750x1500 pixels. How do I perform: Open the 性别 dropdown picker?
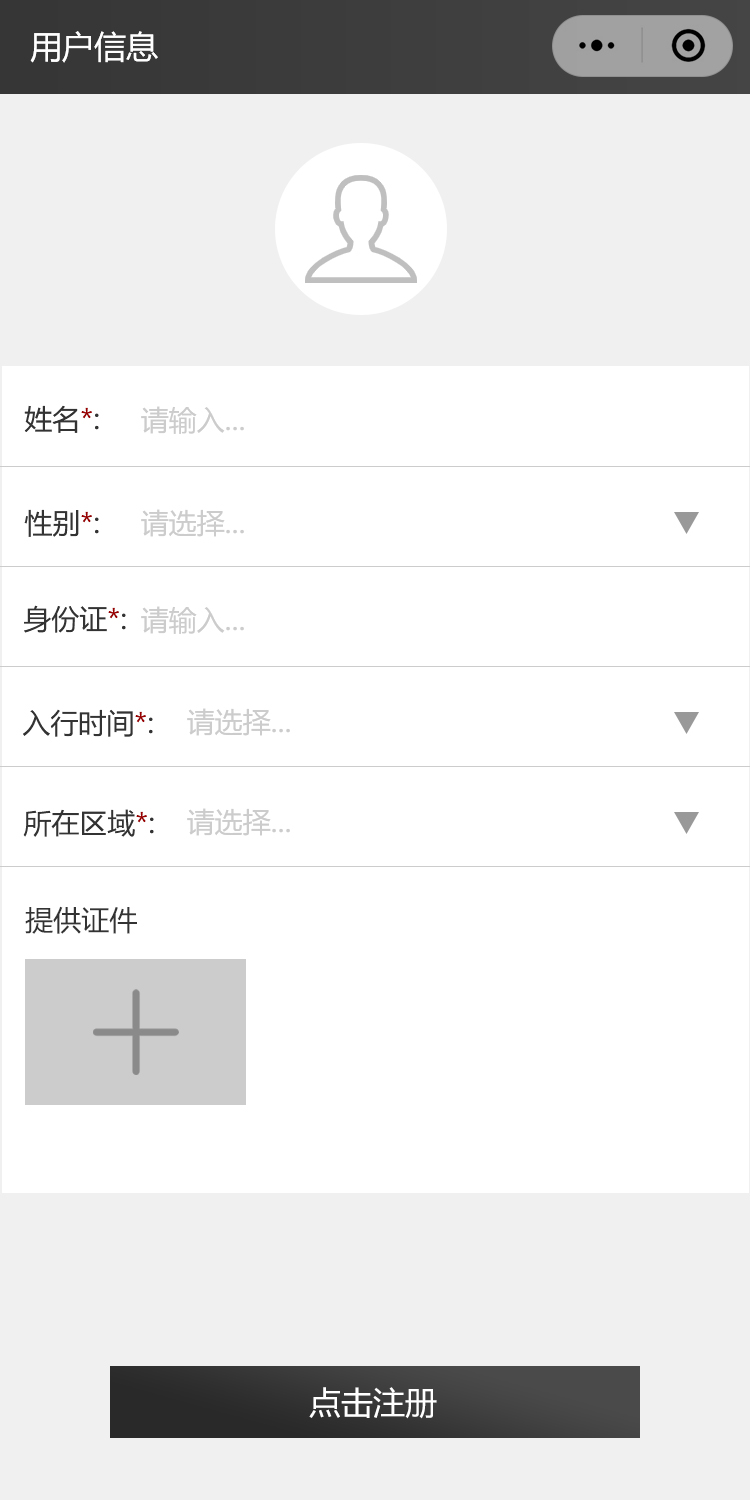[420, 523]
